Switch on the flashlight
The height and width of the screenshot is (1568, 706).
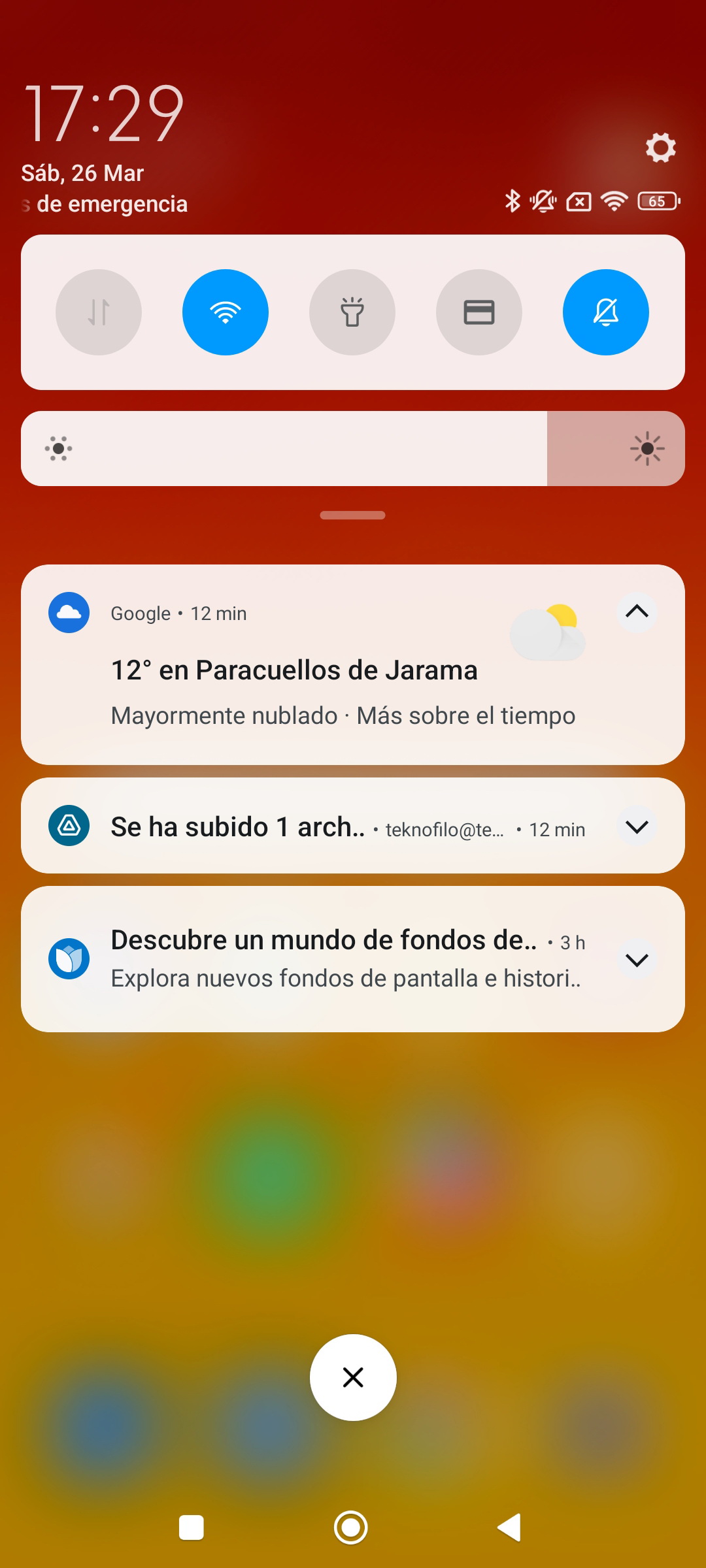click(352, 312)
